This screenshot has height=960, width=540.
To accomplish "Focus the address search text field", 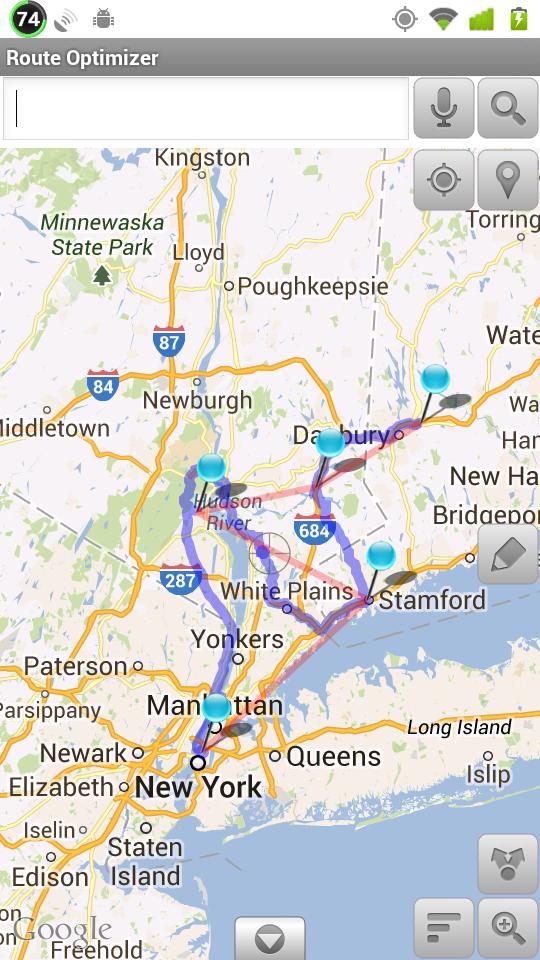I will [206, 108].
